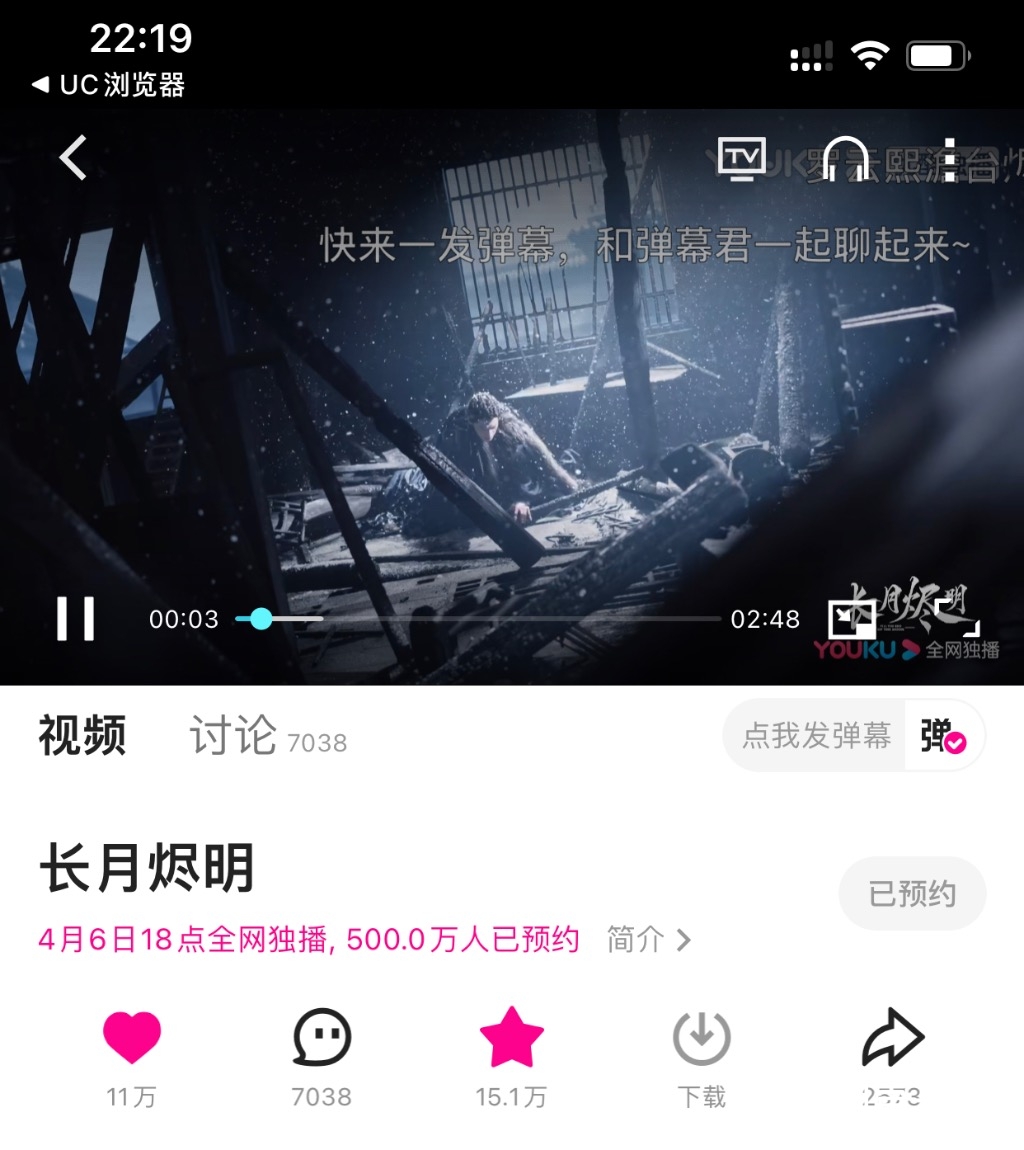This screenshot has height=1150, width=1024.
Task: Share this video using the arrow icon
Action: [892, 1040]
